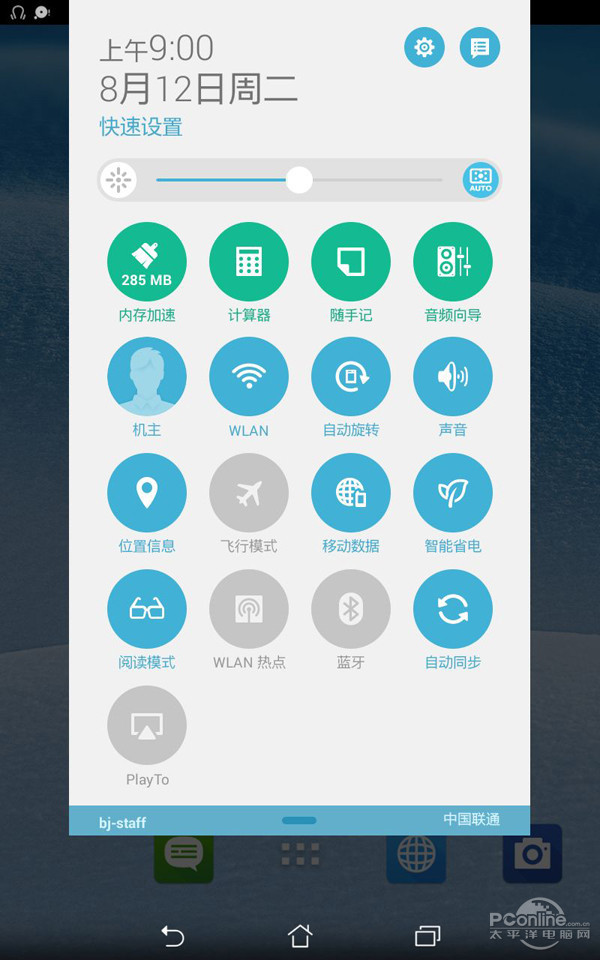This screenshot has width=600, height=960.
Task: Toggle 自动旋转 auto-rotate
Action: point(351,377)
